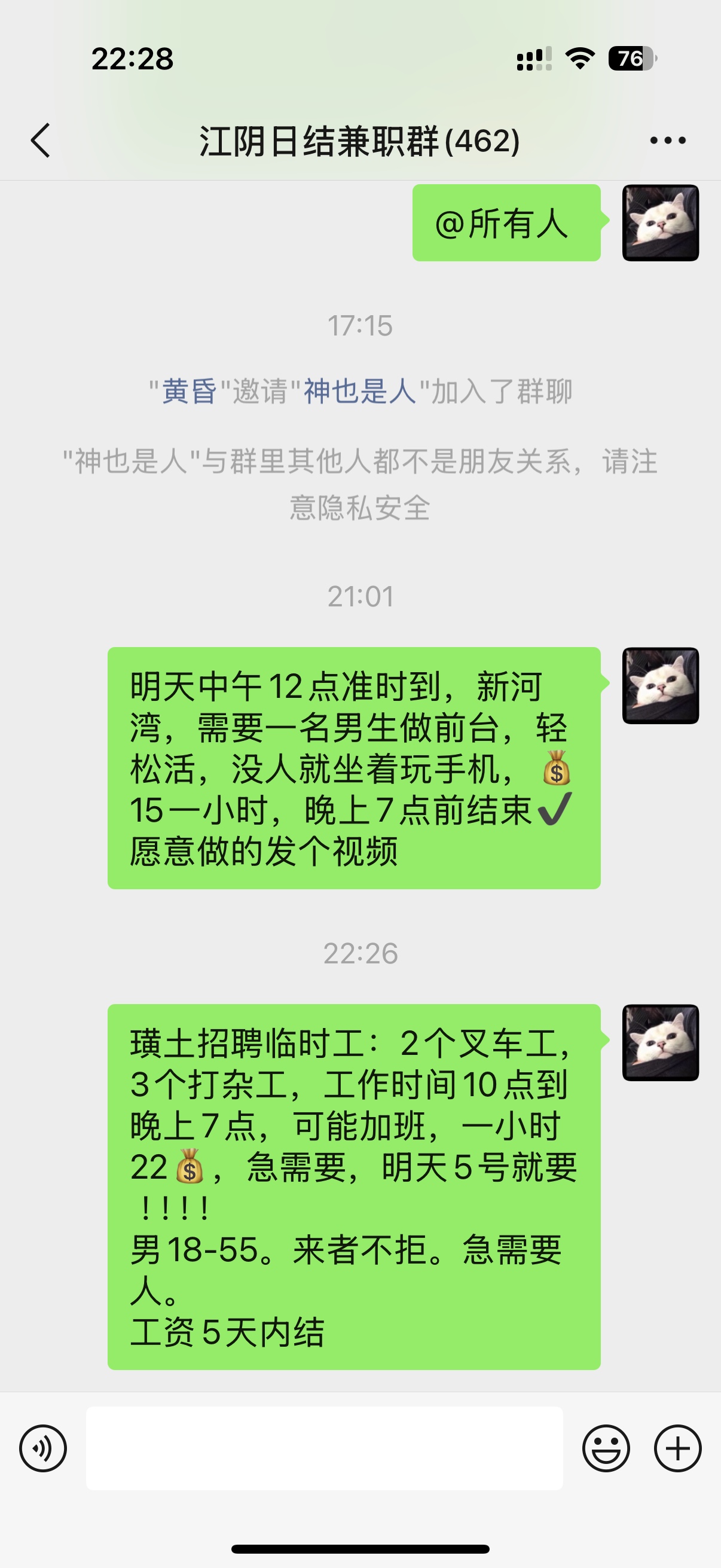Open the inviter profile 黄昏
This screenshot has width=721, height=1568.
point(188,391)
